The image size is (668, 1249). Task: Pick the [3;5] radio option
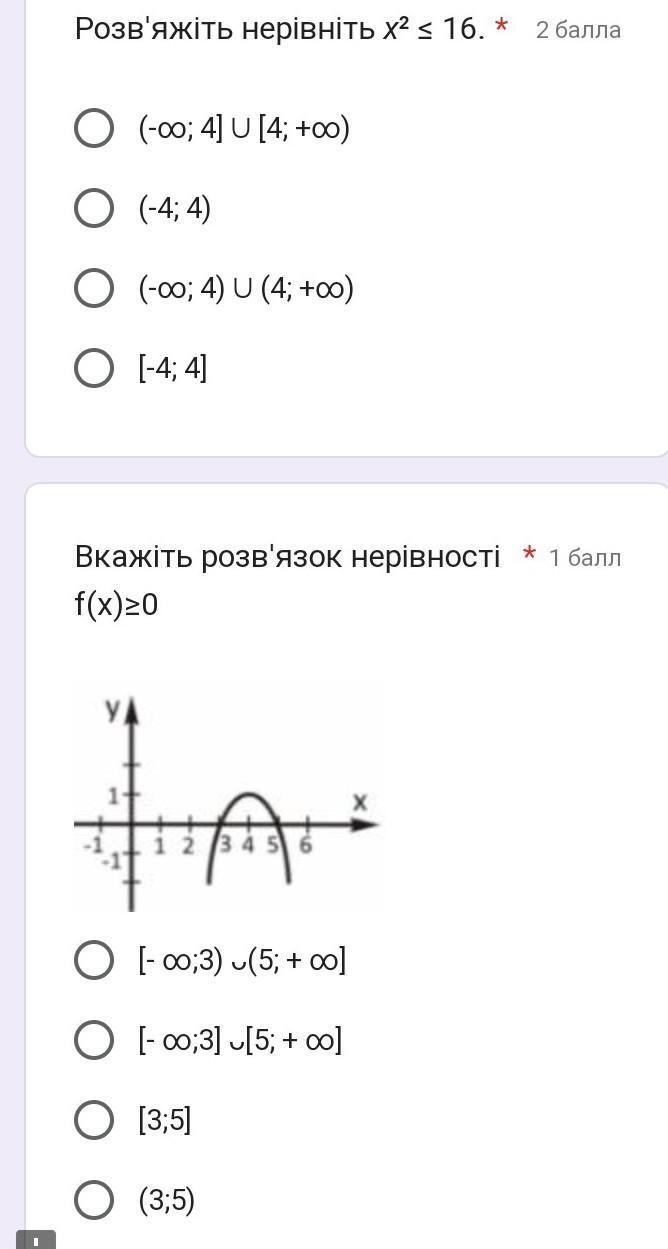click(x=94, y=1120)
